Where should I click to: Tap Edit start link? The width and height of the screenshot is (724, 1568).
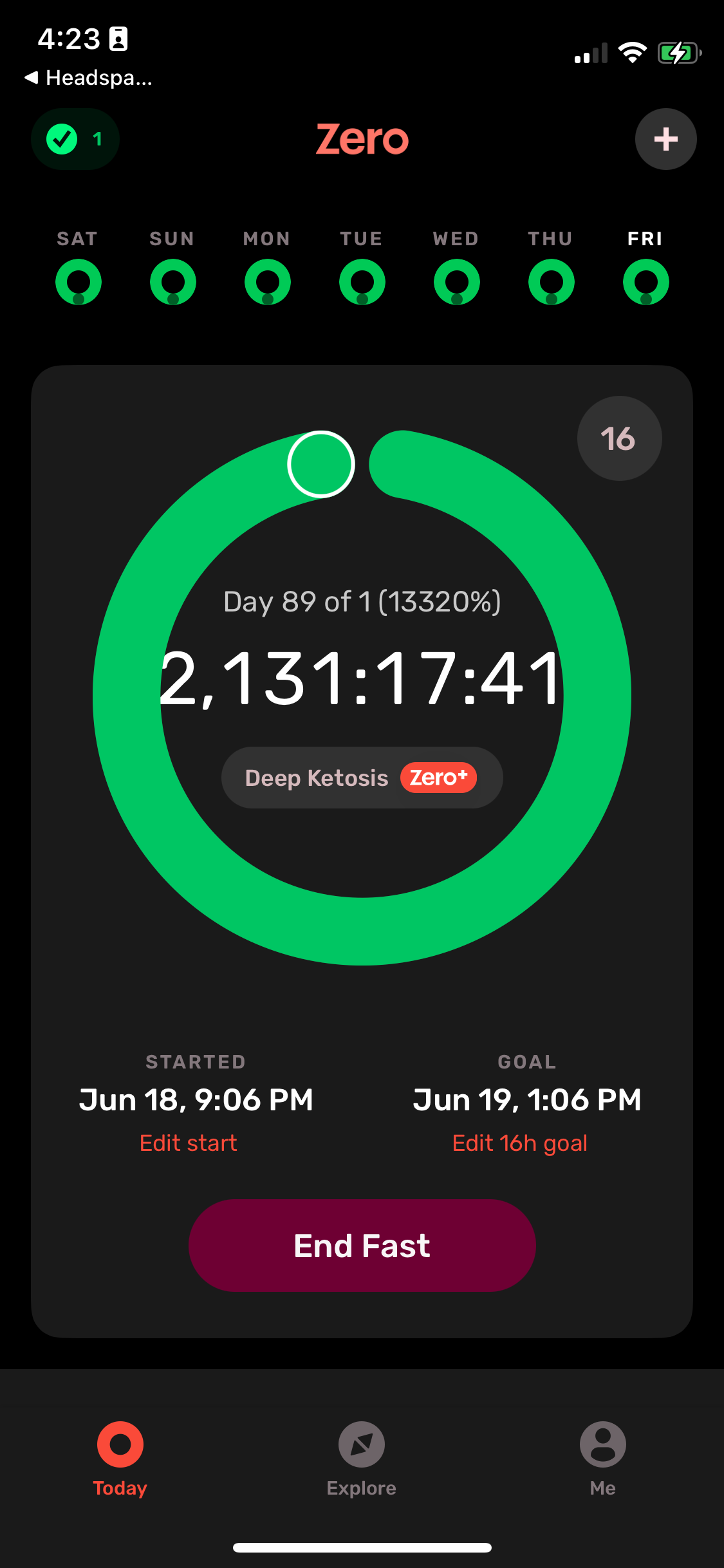188,1143
